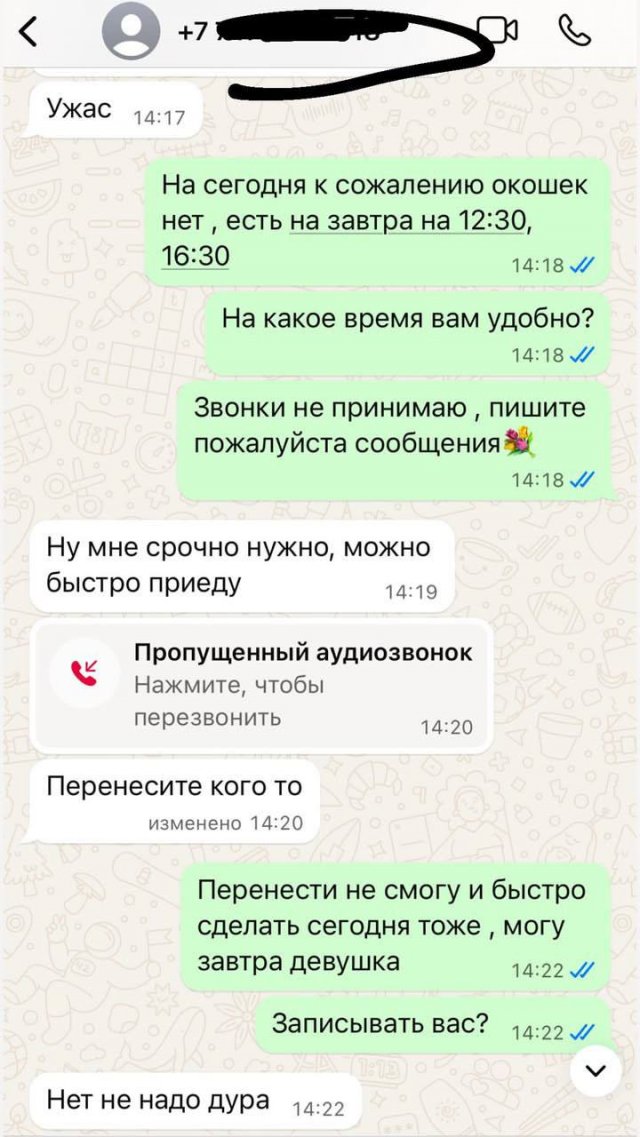
Task: Go back to the chat list
Action: click(28, 32)
